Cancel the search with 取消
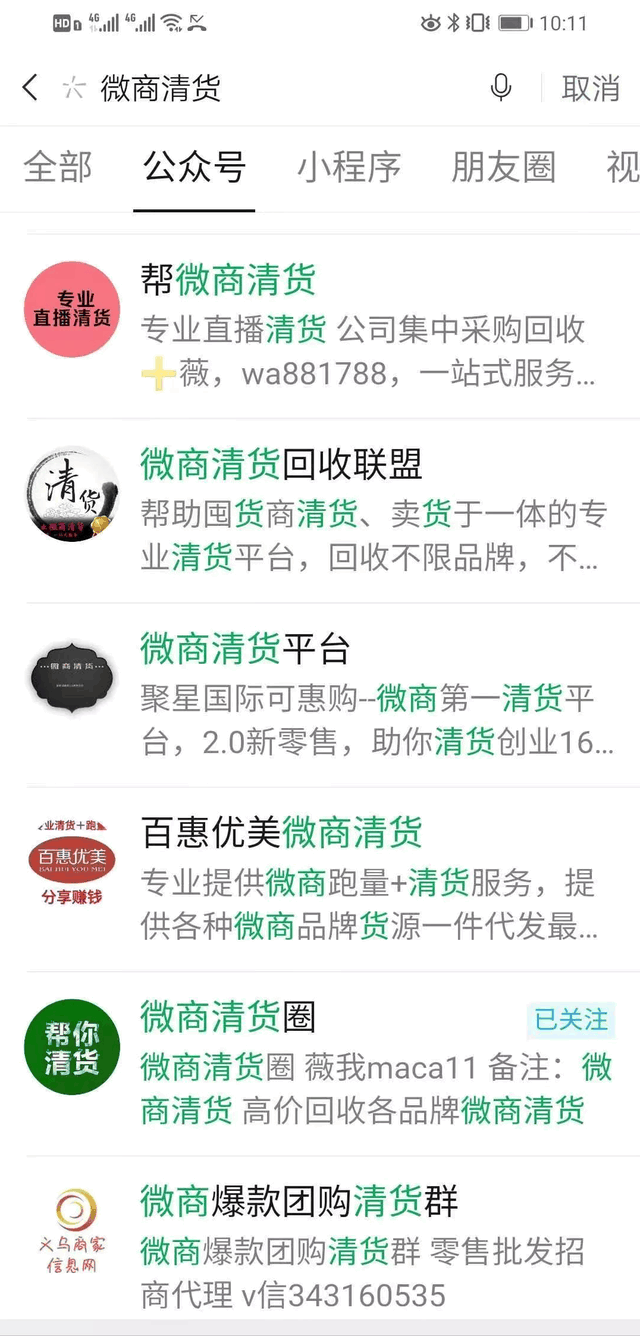Image resolution: width=640 pixels, height=1336 pixels. (591, 88)
